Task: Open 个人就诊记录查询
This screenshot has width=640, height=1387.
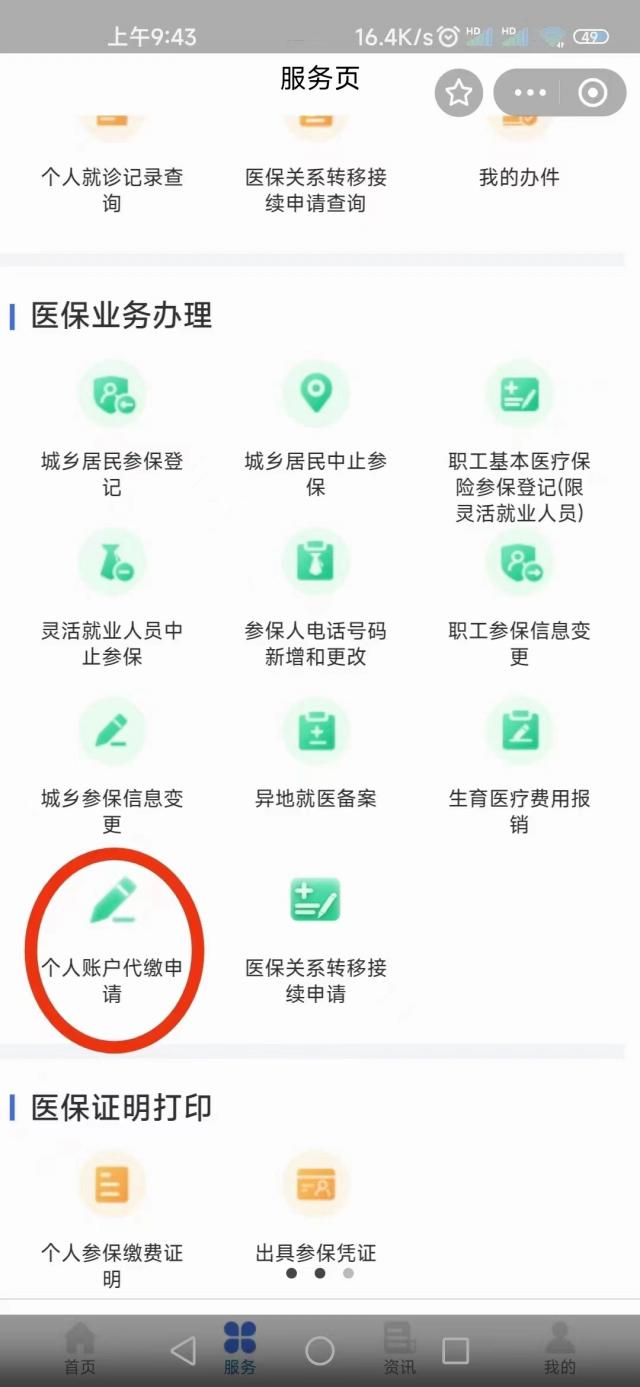Action: click(x=112, y=177)
